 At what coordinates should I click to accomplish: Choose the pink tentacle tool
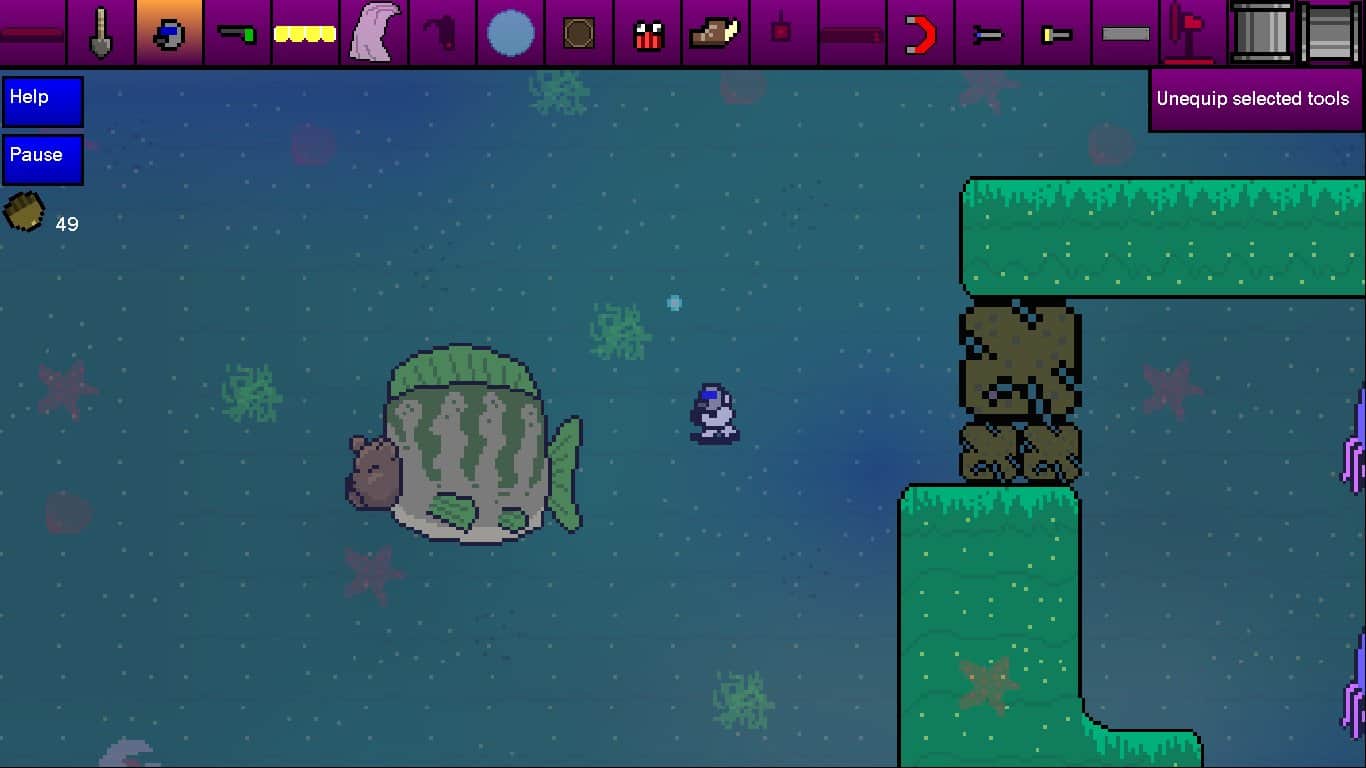[x=374, y=33]
